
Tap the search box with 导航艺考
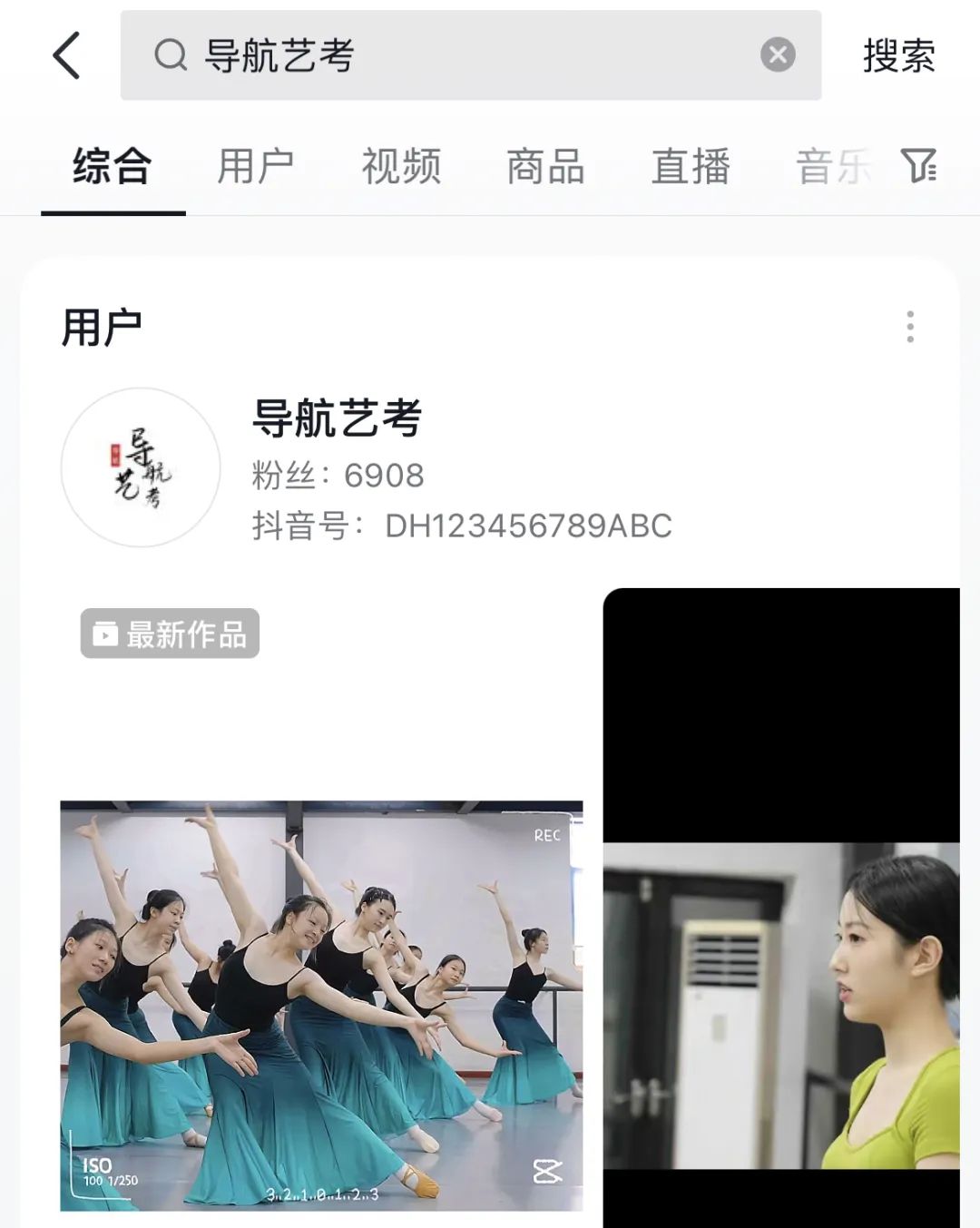[454, 55]
